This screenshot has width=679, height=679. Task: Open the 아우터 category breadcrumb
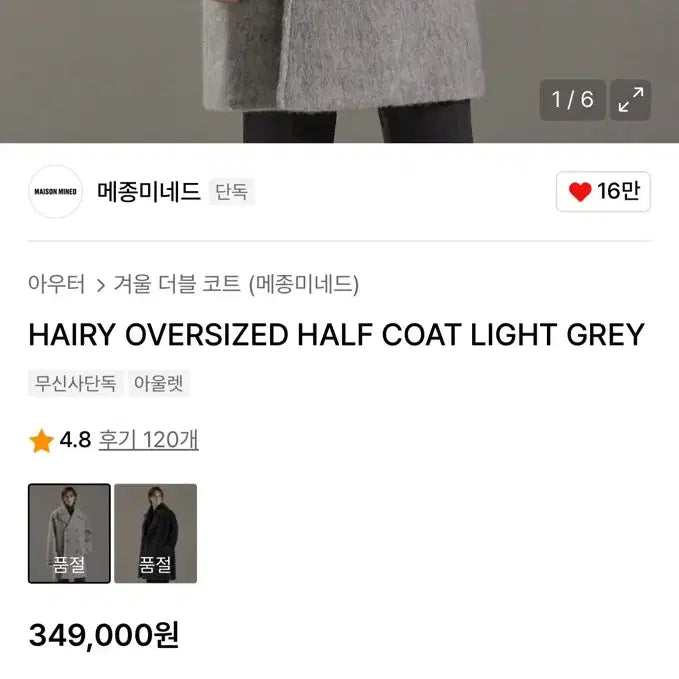pyautogui.click(x=57, y=284)
